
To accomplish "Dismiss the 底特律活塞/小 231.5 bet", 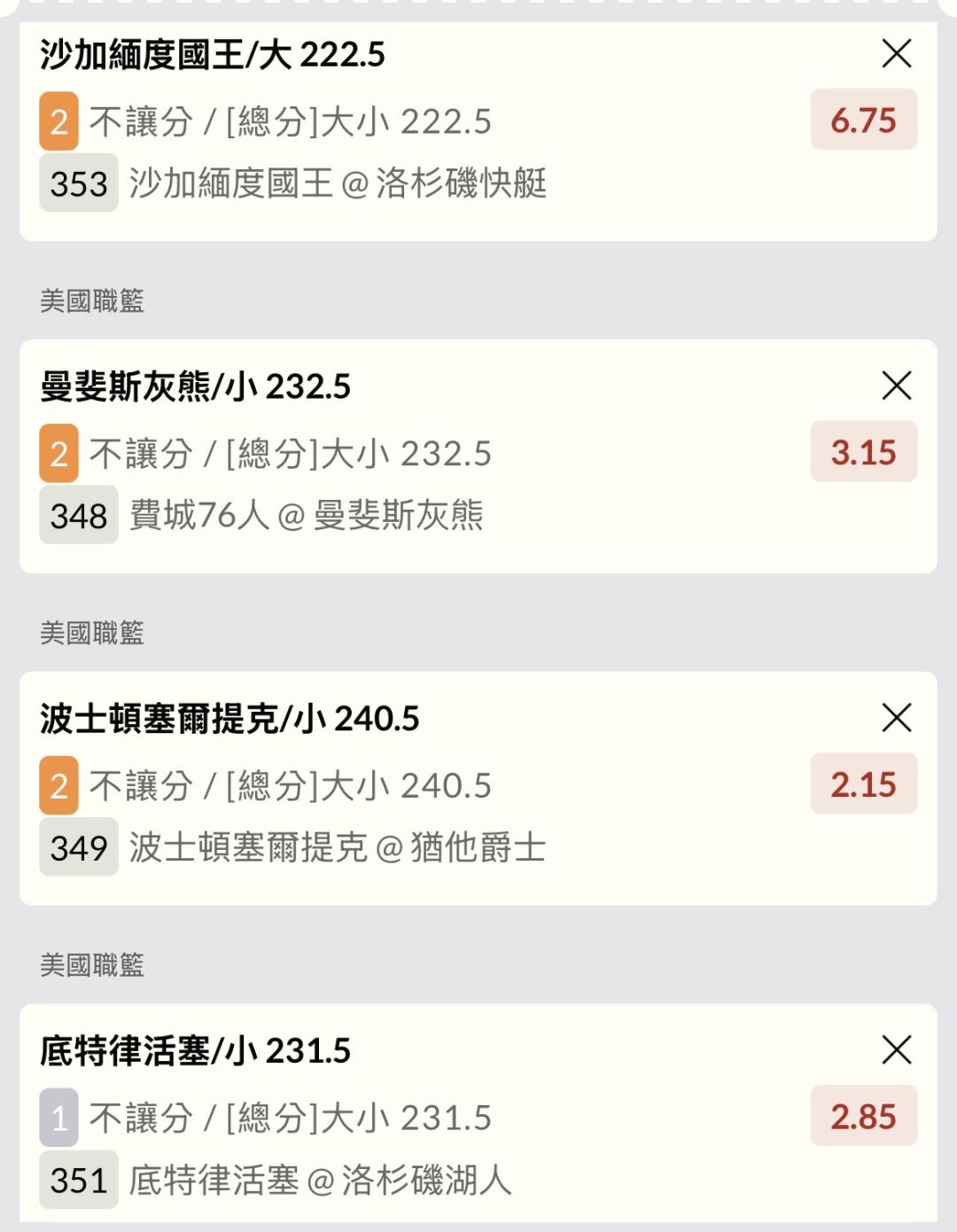I will pos(897,1050).
